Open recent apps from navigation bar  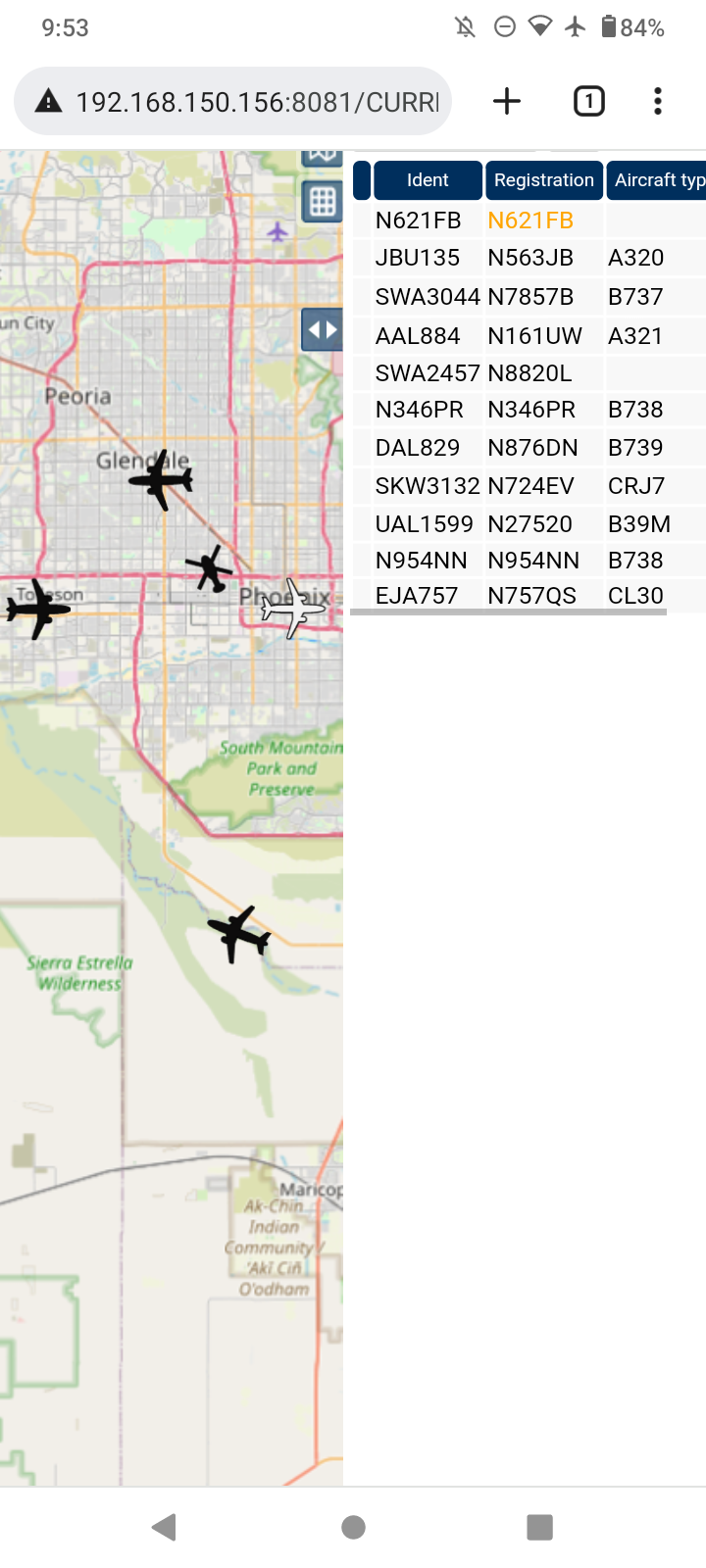[x=539, y=1527]
